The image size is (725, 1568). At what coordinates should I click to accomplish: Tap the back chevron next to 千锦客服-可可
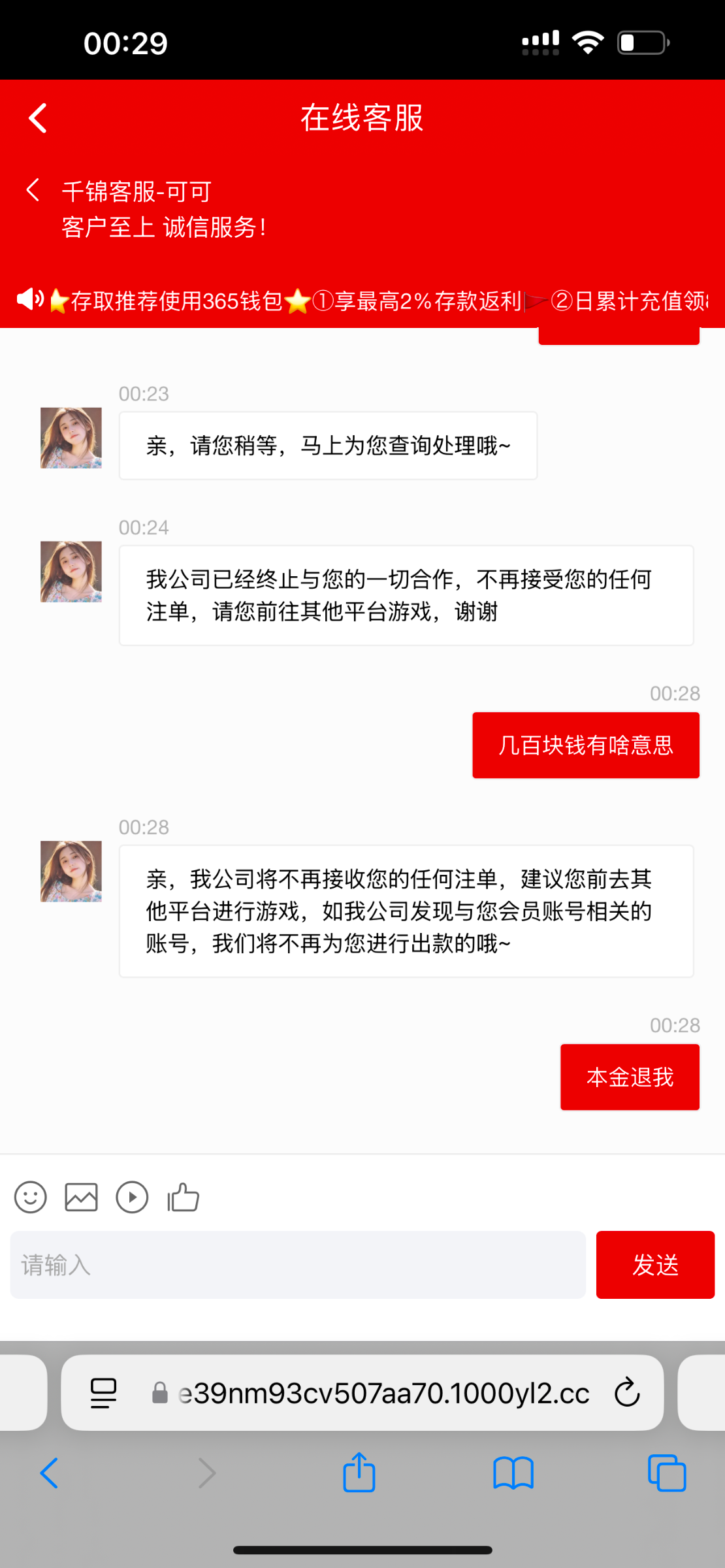33,190
